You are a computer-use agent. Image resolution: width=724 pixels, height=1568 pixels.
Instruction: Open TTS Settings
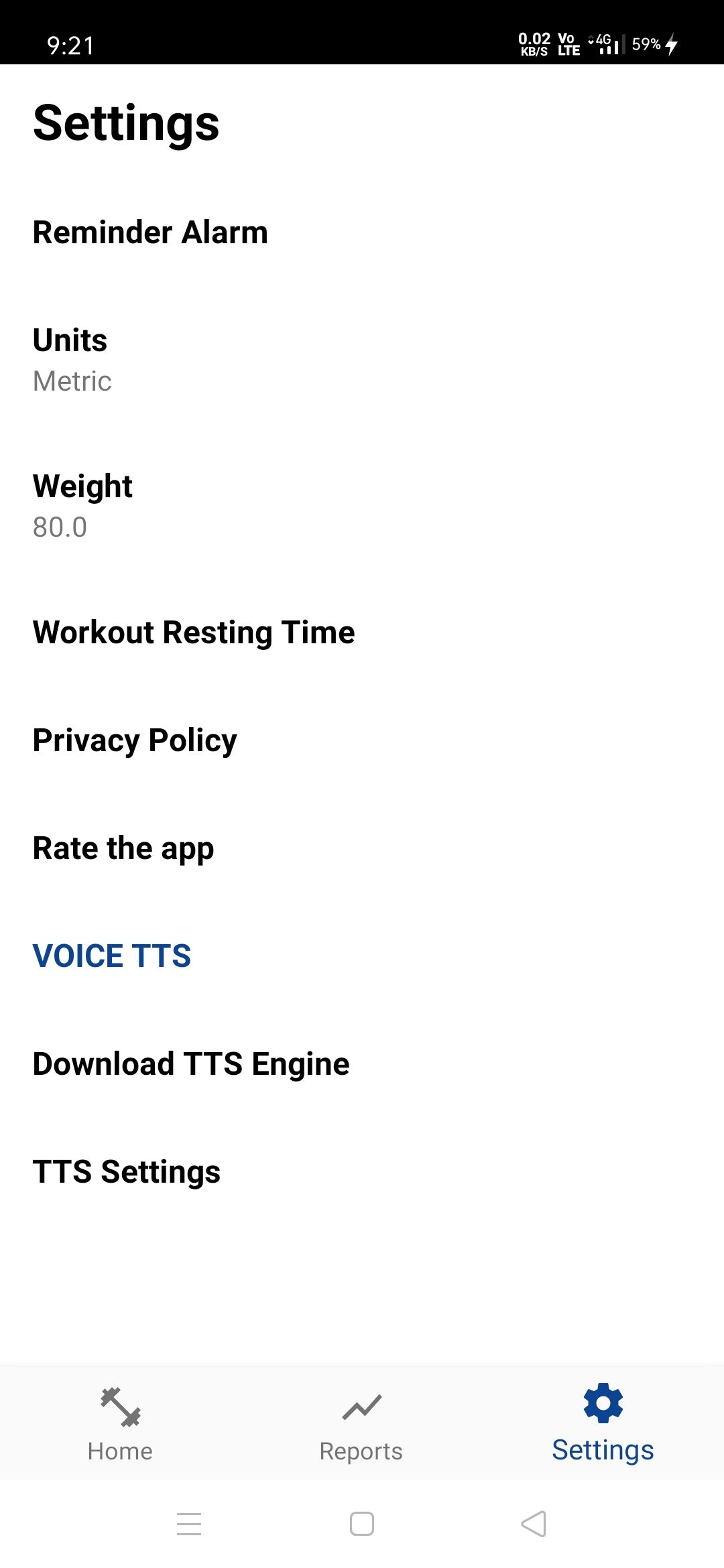pos(362,1172)
